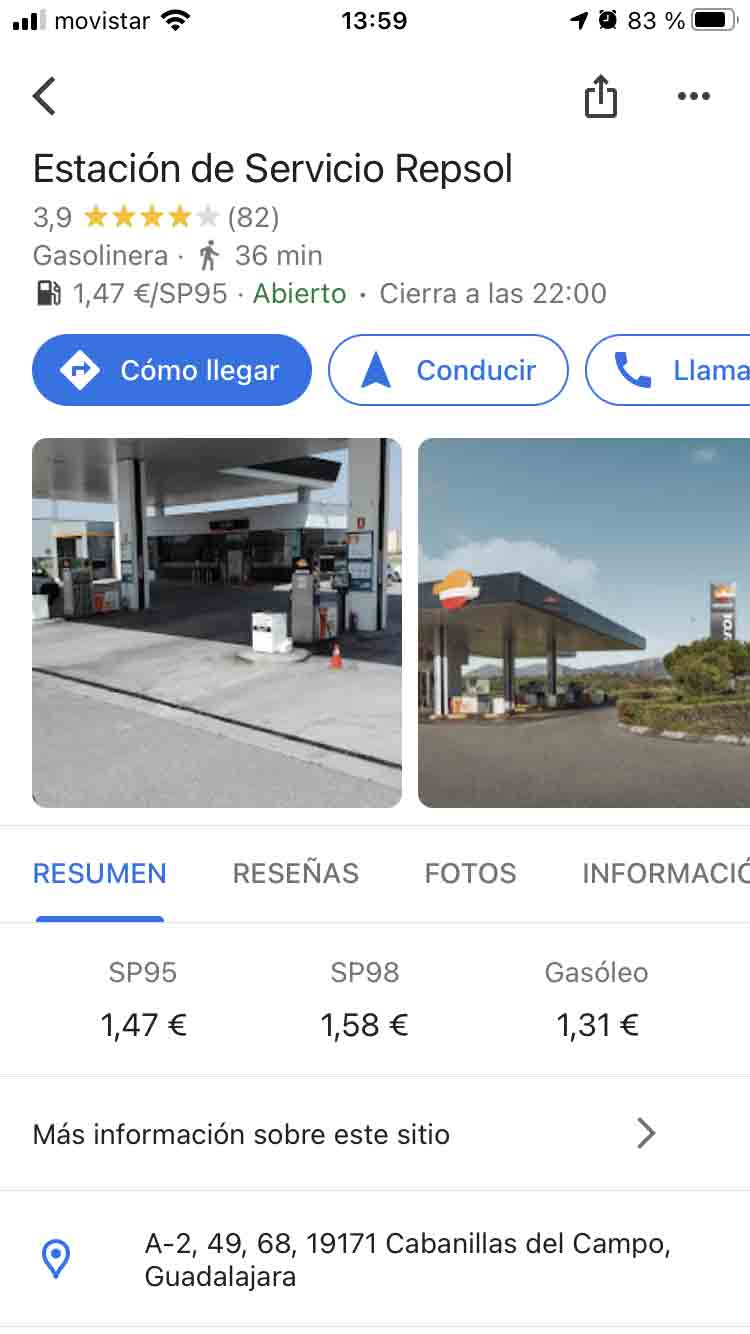This screenshot has height=1334, width=750.
Task: Share this Repsol station
Action: pyautogui.click(x=600, y=97)
